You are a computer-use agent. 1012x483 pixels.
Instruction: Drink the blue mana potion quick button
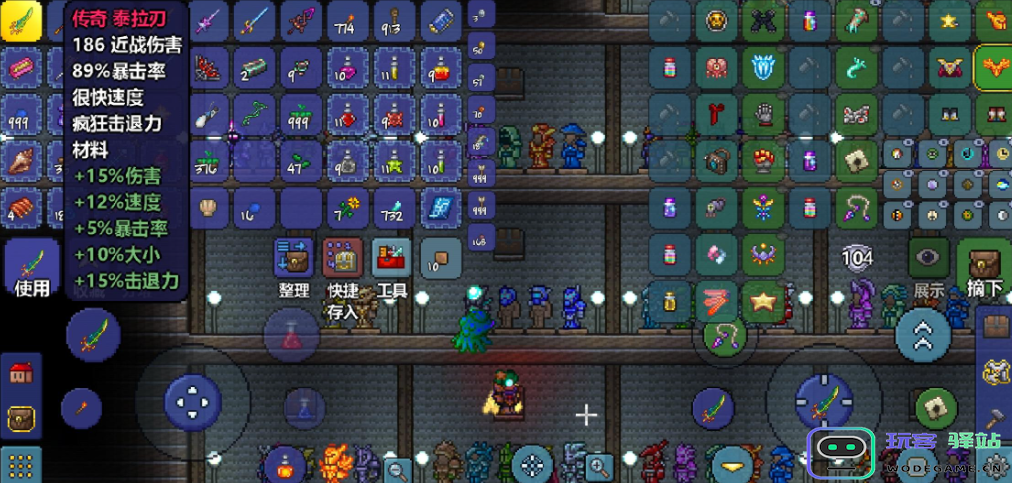[304, 406]
